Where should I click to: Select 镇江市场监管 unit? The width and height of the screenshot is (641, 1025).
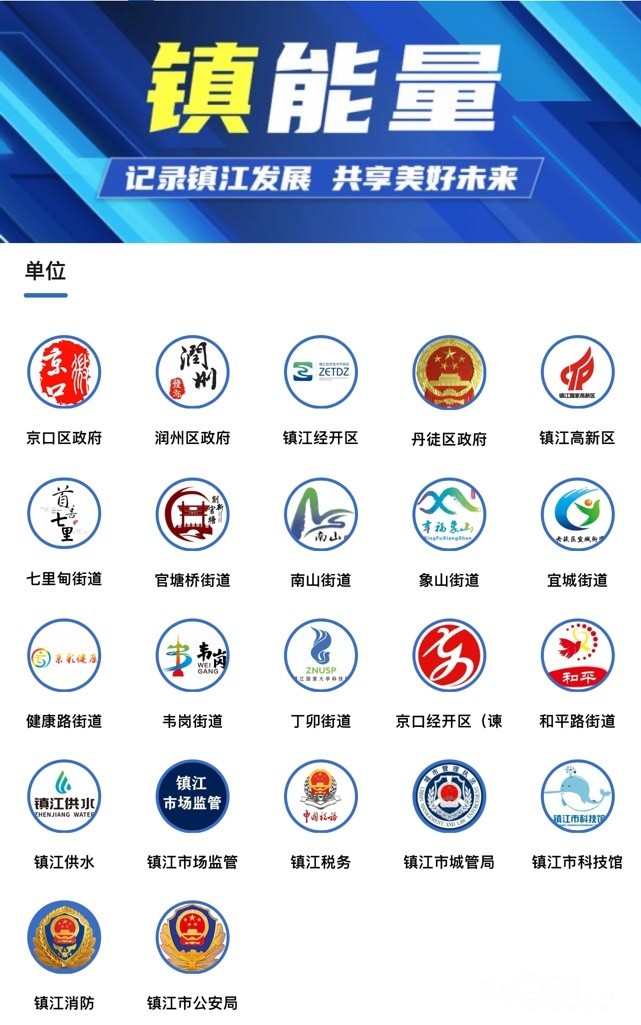192,797
